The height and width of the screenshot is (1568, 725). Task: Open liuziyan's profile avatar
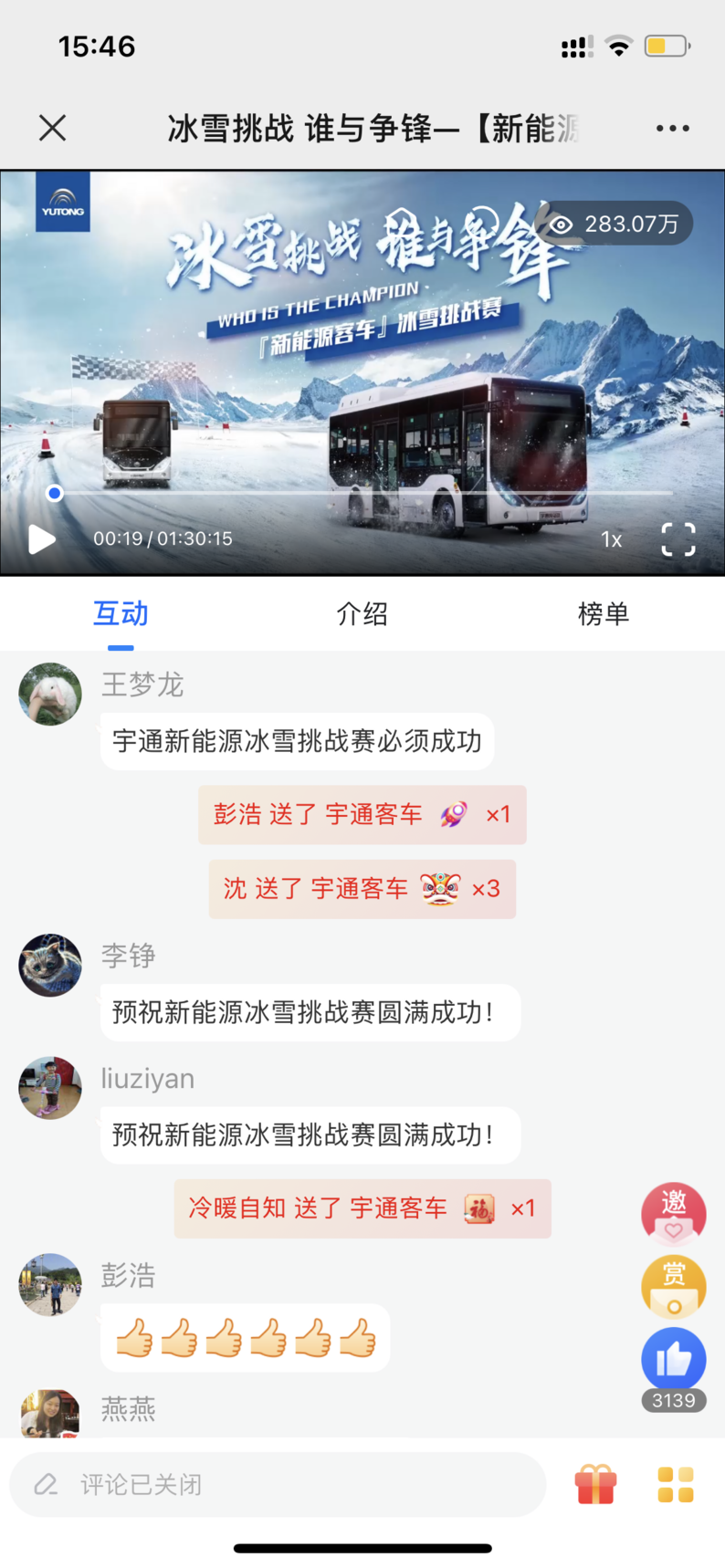[50, 1088]
